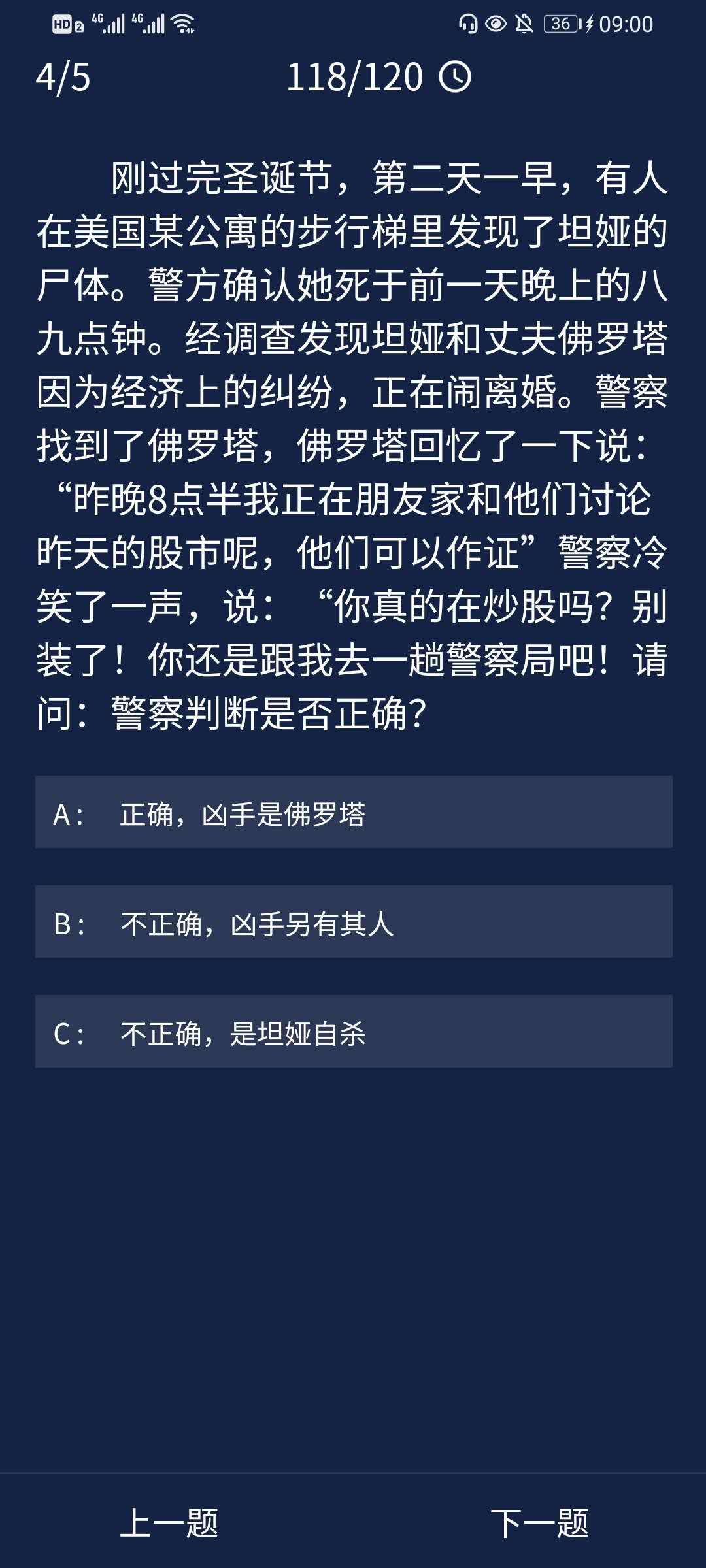
Task: Choose option B: 不正确，凶手另有其人
Action: pos(353,922)
